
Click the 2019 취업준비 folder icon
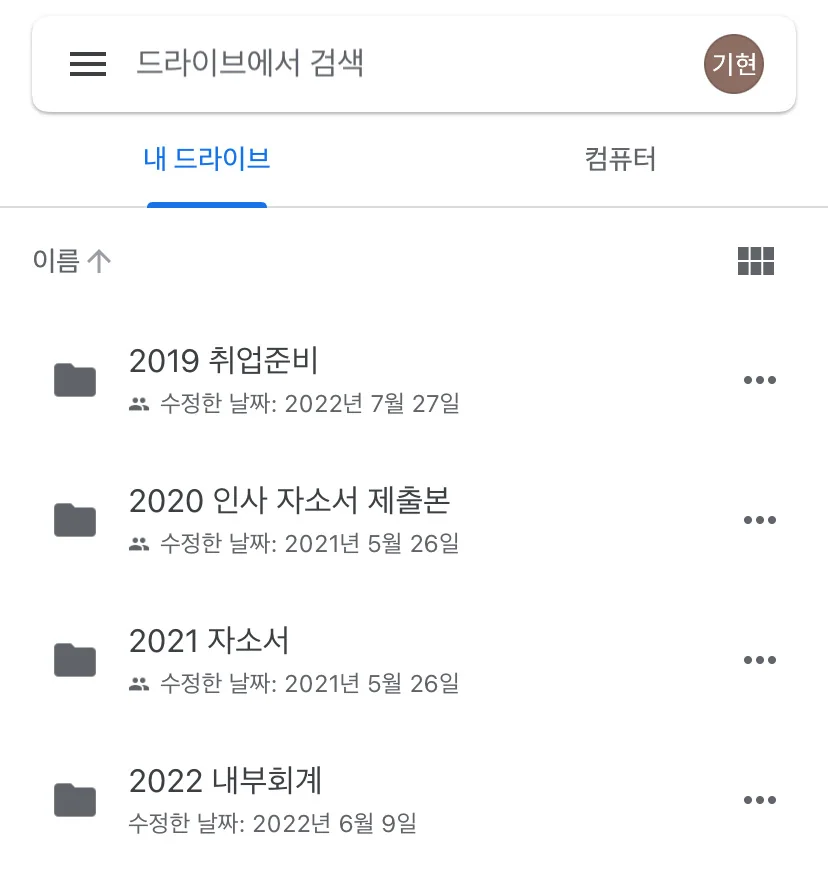(74, 379)
